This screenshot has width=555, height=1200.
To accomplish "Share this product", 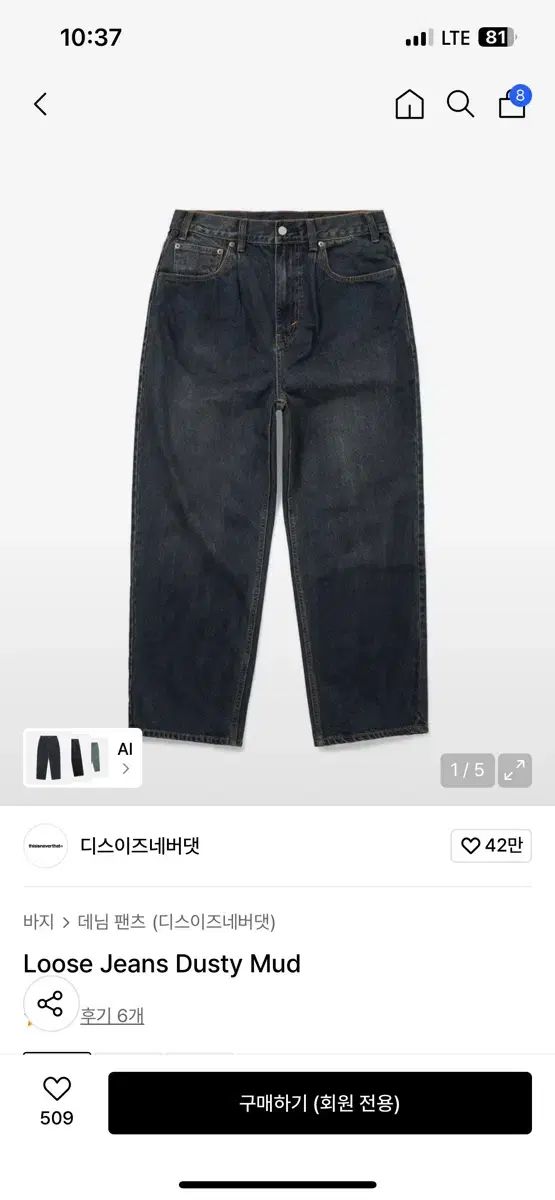I will (51, 1004).
